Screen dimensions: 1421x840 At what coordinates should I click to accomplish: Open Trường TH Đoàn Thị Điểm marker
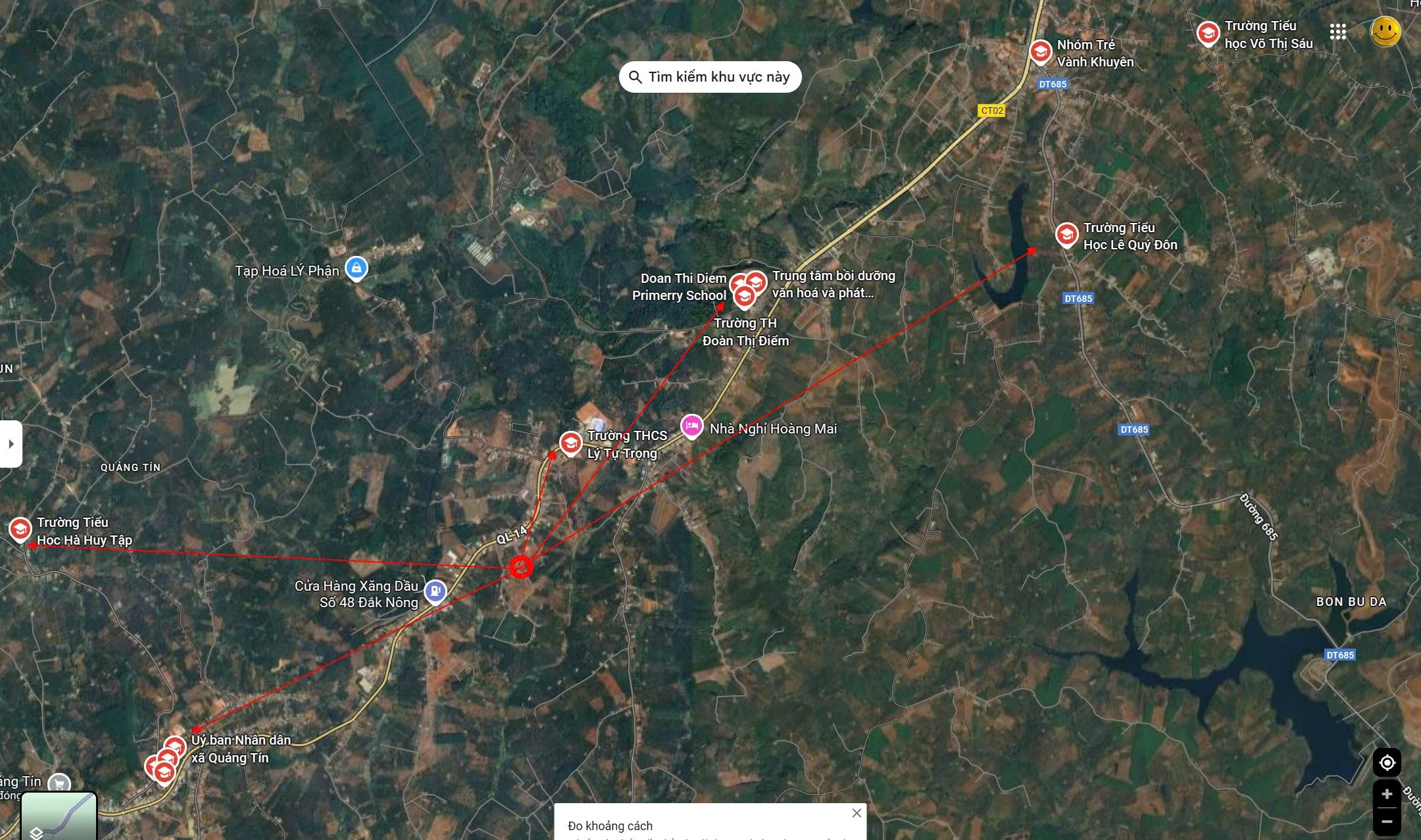point(744,297)
